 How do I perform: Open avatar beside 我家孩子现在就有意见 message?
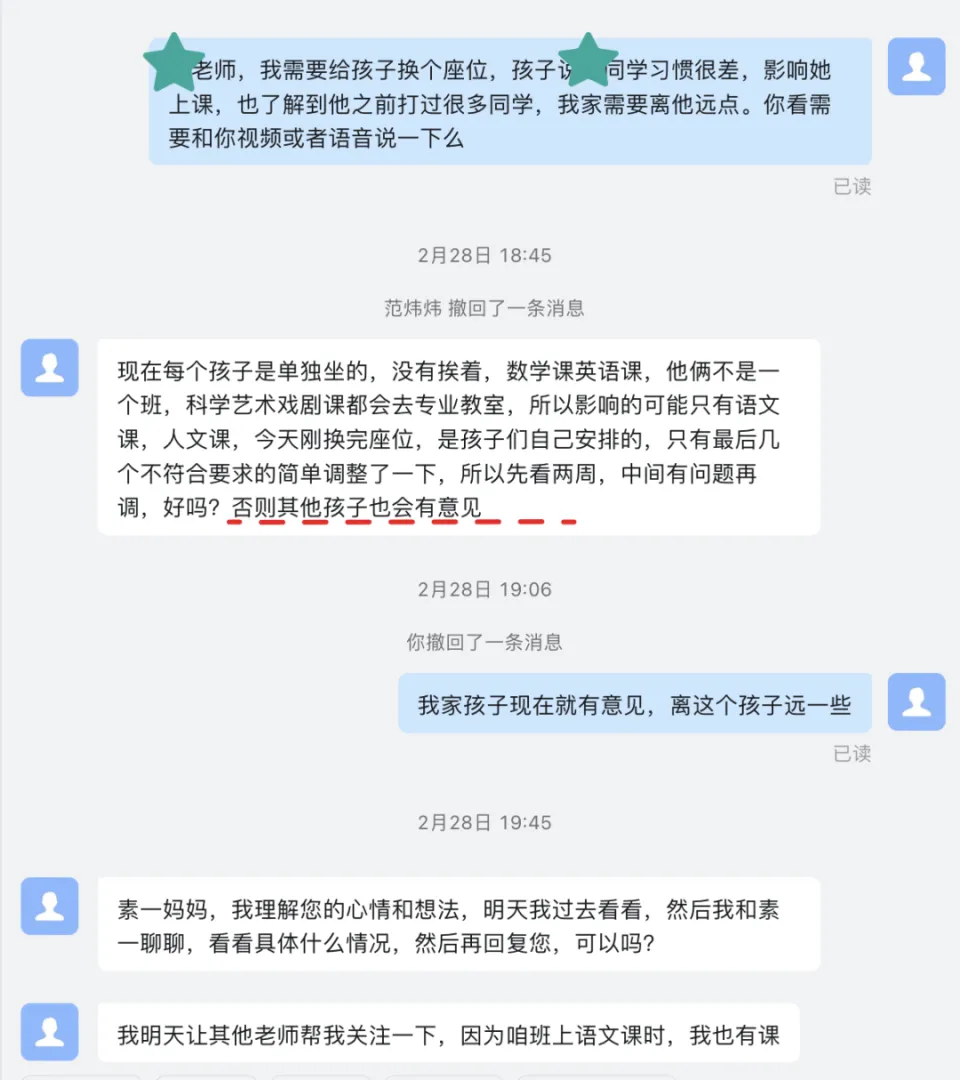tap(916, 701)
